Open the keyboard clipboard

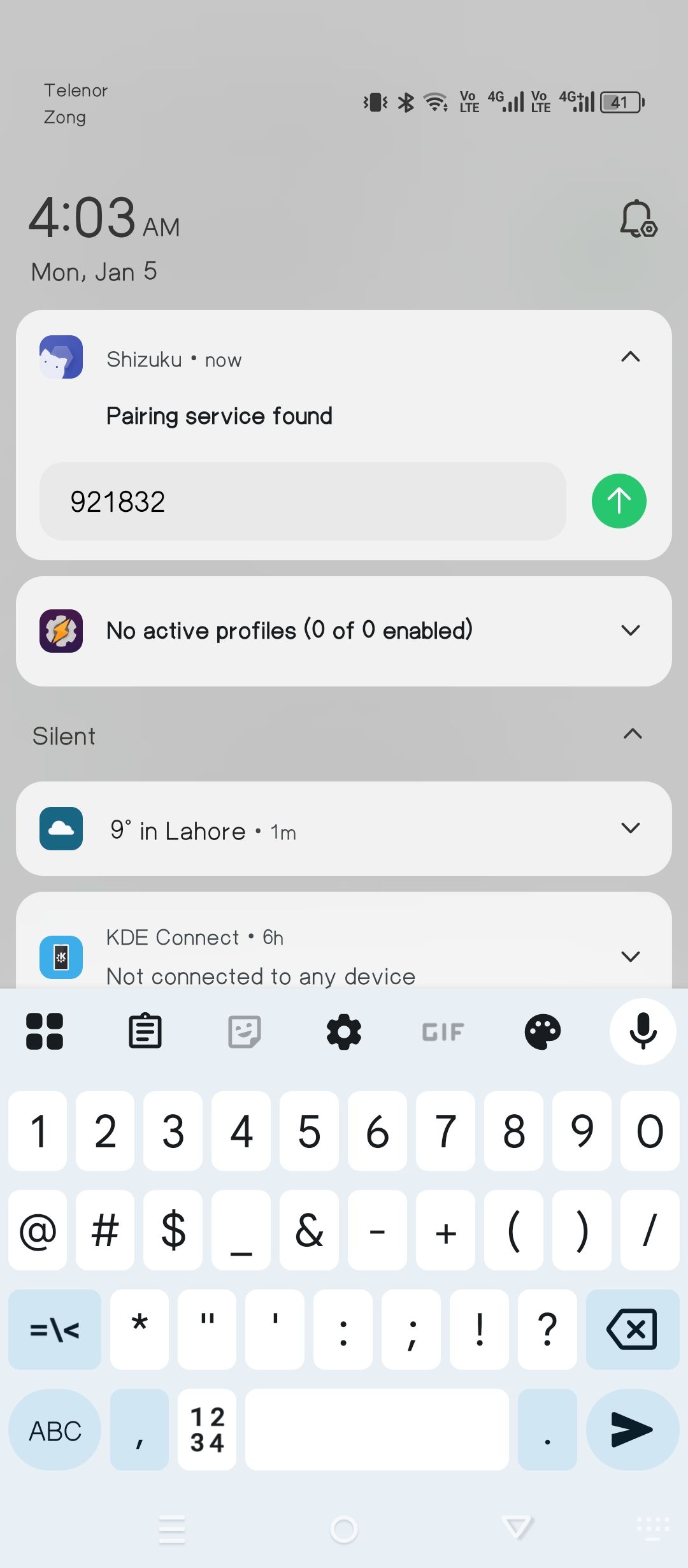tap(145, 1031)
